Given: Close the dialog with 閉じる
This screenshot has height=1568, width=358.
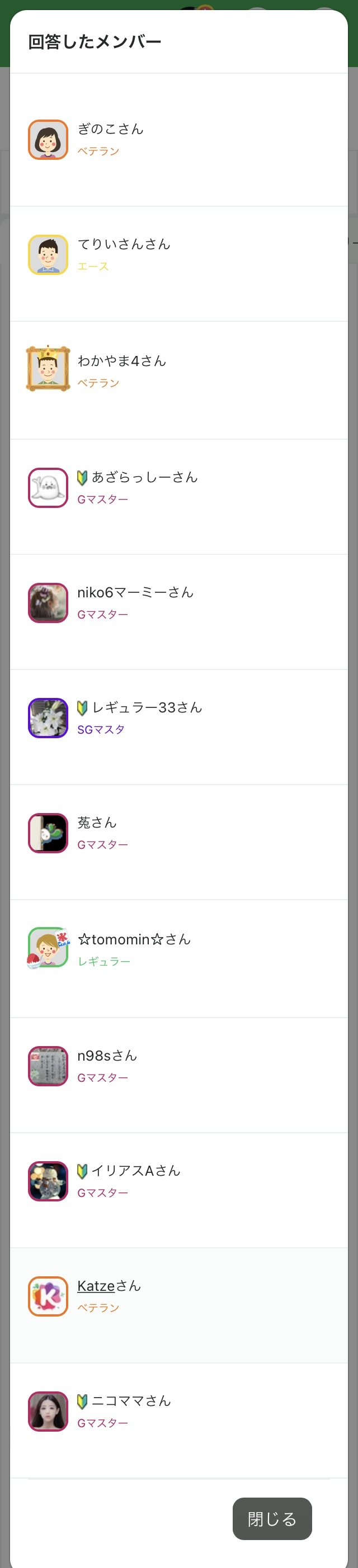Looking at the screenshot, I should tap(272, 1519).
